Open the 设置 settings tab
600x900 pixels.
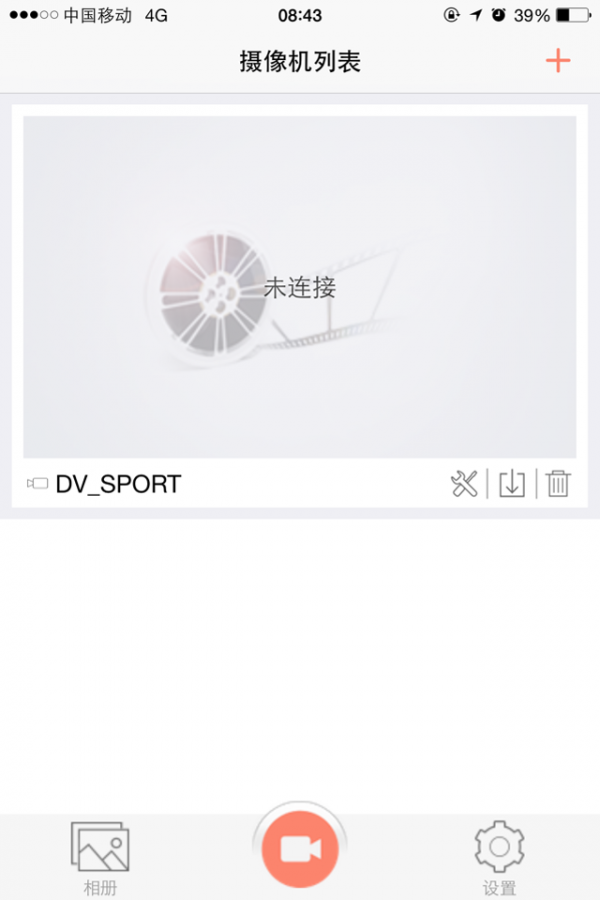pyautogui.click(x=499, y=857)
